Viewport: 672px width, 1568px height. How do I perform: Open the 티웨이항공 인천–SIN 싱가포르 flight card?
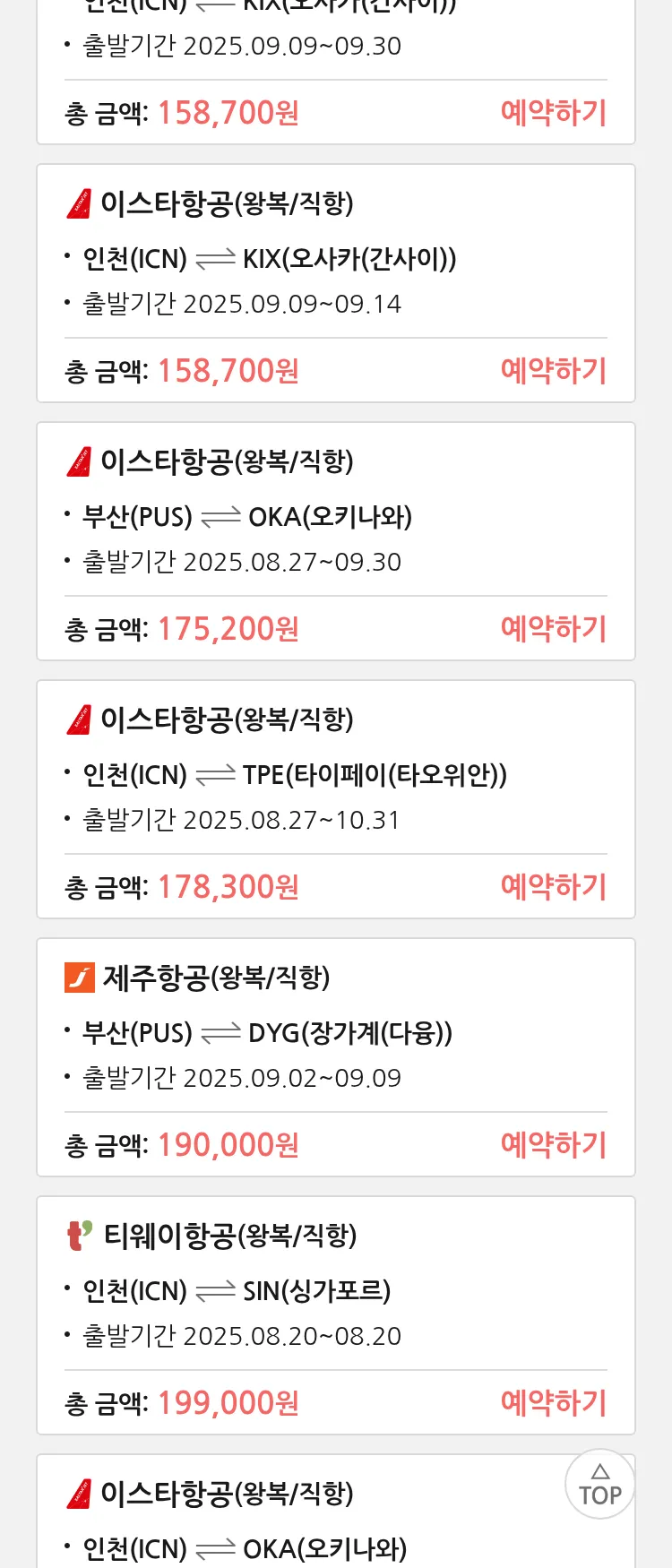click(x=335, y=1289)
